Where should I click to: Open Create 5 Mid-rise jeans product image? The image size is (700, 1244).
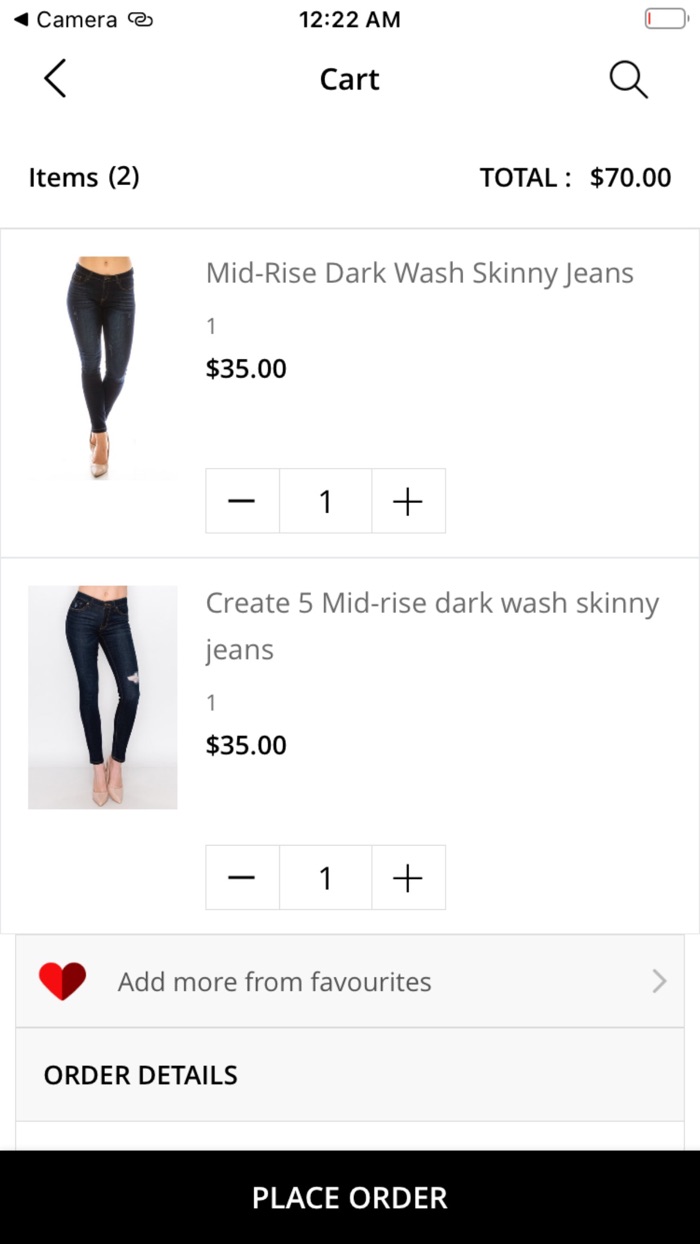pos(103,697)
